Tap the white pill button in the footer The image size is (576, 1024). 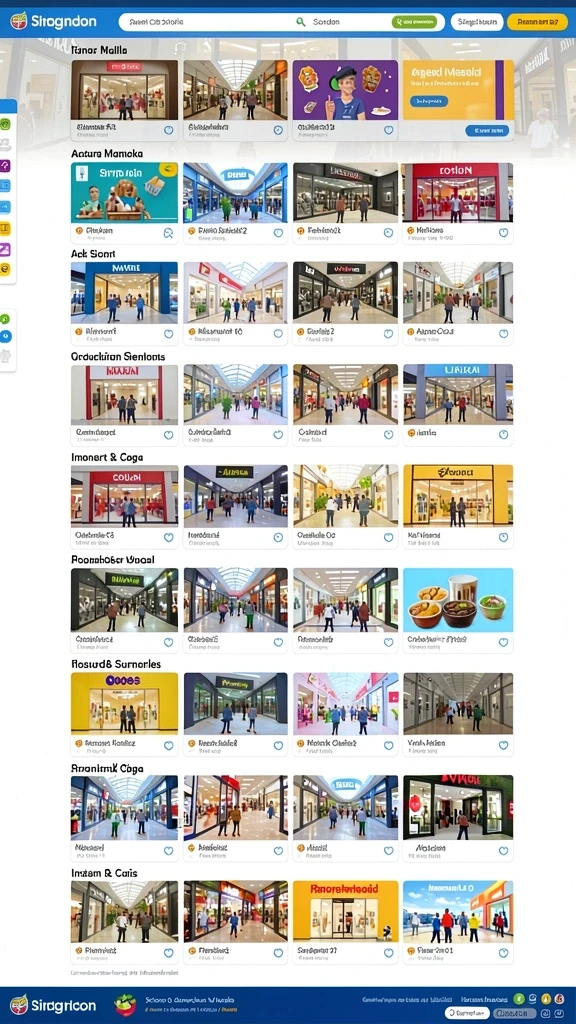tap(467, 1013)
